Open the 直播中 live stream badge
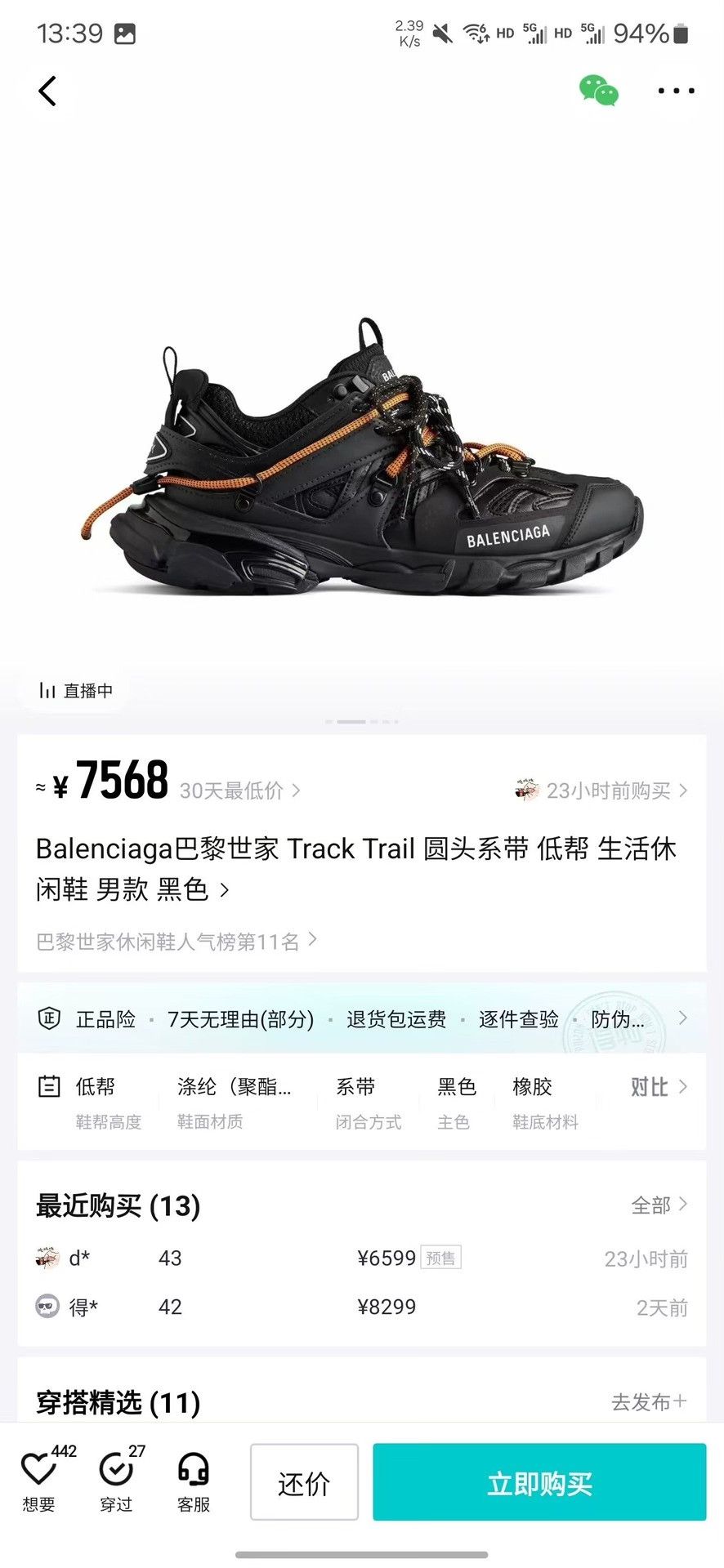The height and width of the screenshot is (1568, 724). point(76,691)
